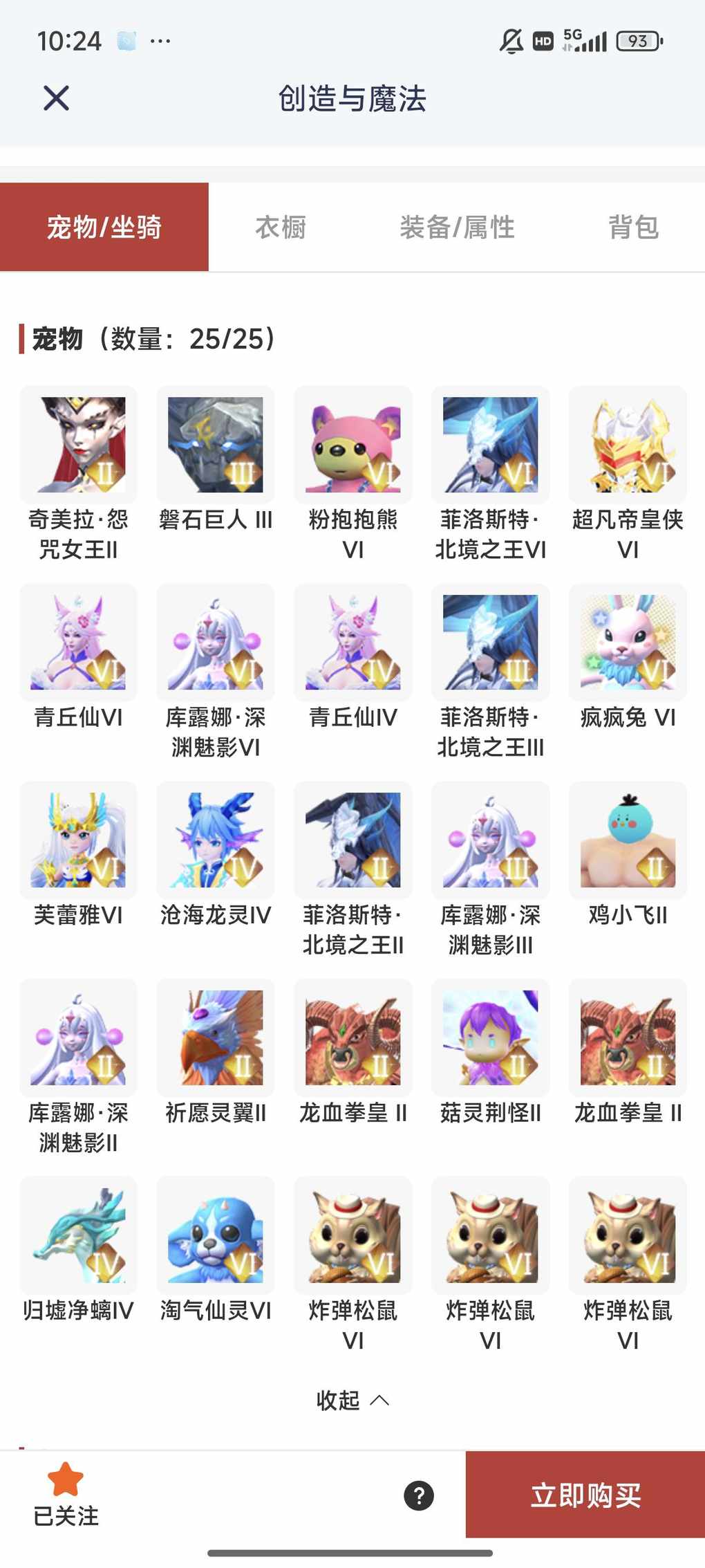View pet 鸡小飞II
The image size is (705, 1568).
point(628,840)
